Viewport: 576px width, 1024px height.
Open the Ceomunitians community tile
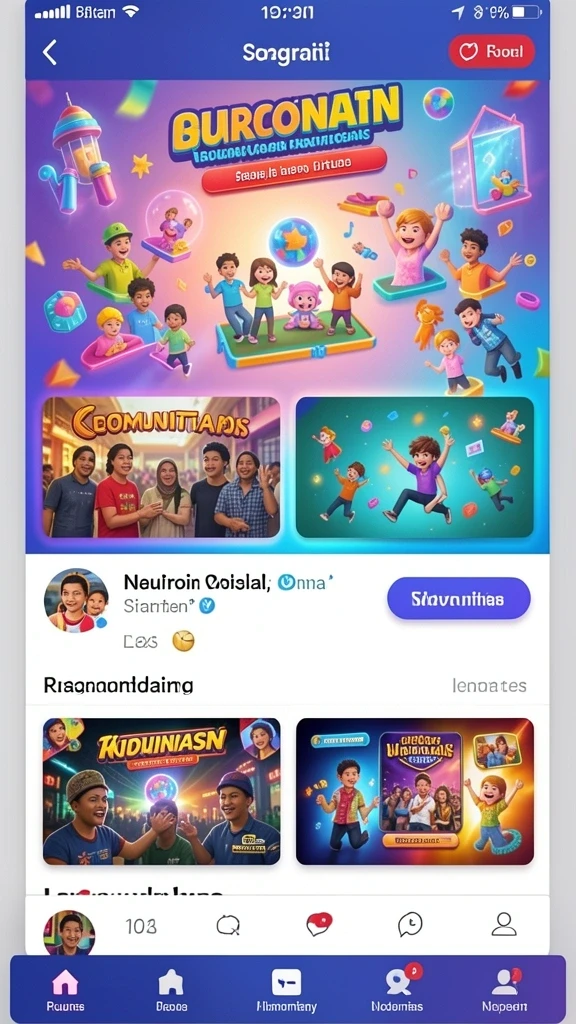click(161, 468)
